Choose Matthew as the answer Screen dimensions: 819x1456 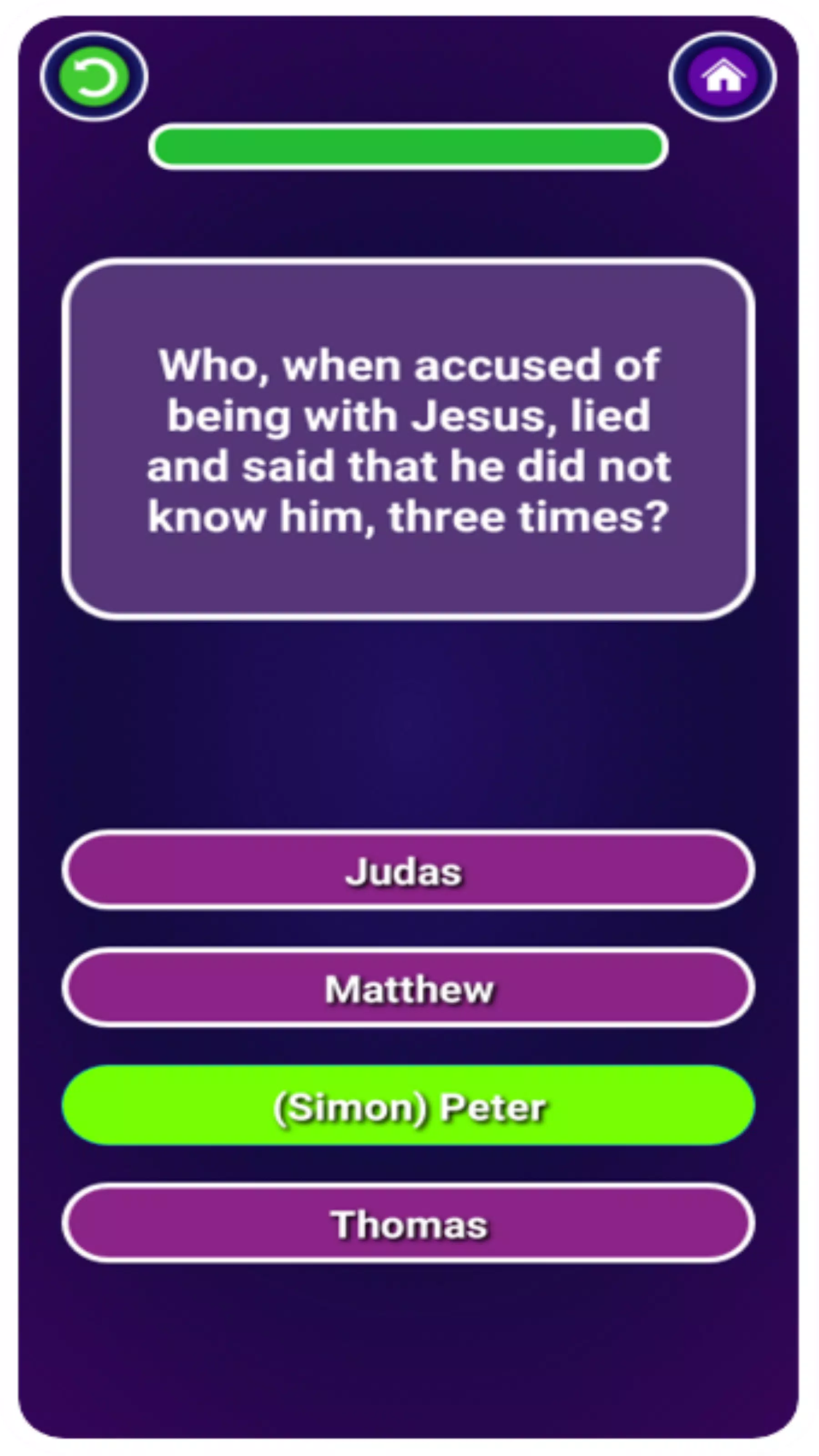click(x=408, y=988)
